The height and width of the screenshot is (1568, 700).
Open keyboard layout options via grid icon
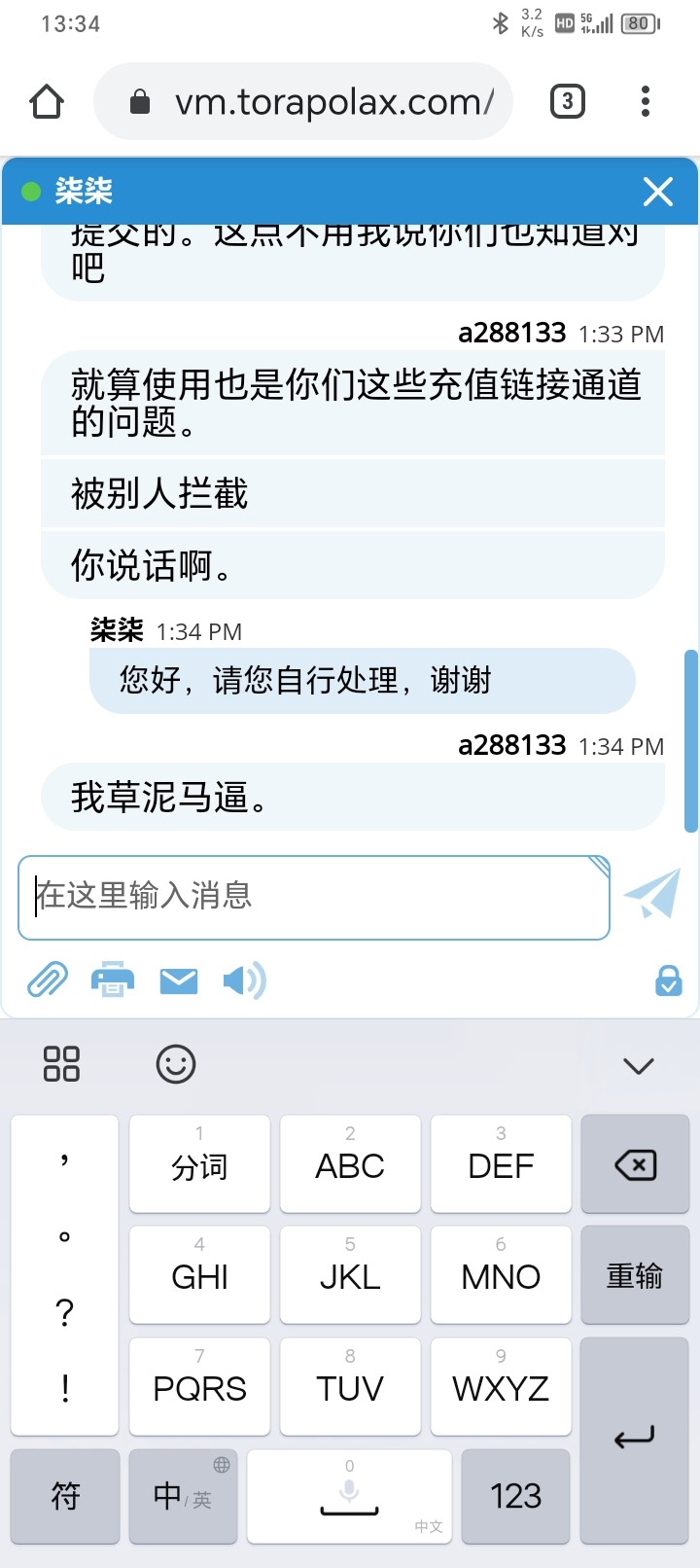pyautogui.click(x=61, y=1064)
